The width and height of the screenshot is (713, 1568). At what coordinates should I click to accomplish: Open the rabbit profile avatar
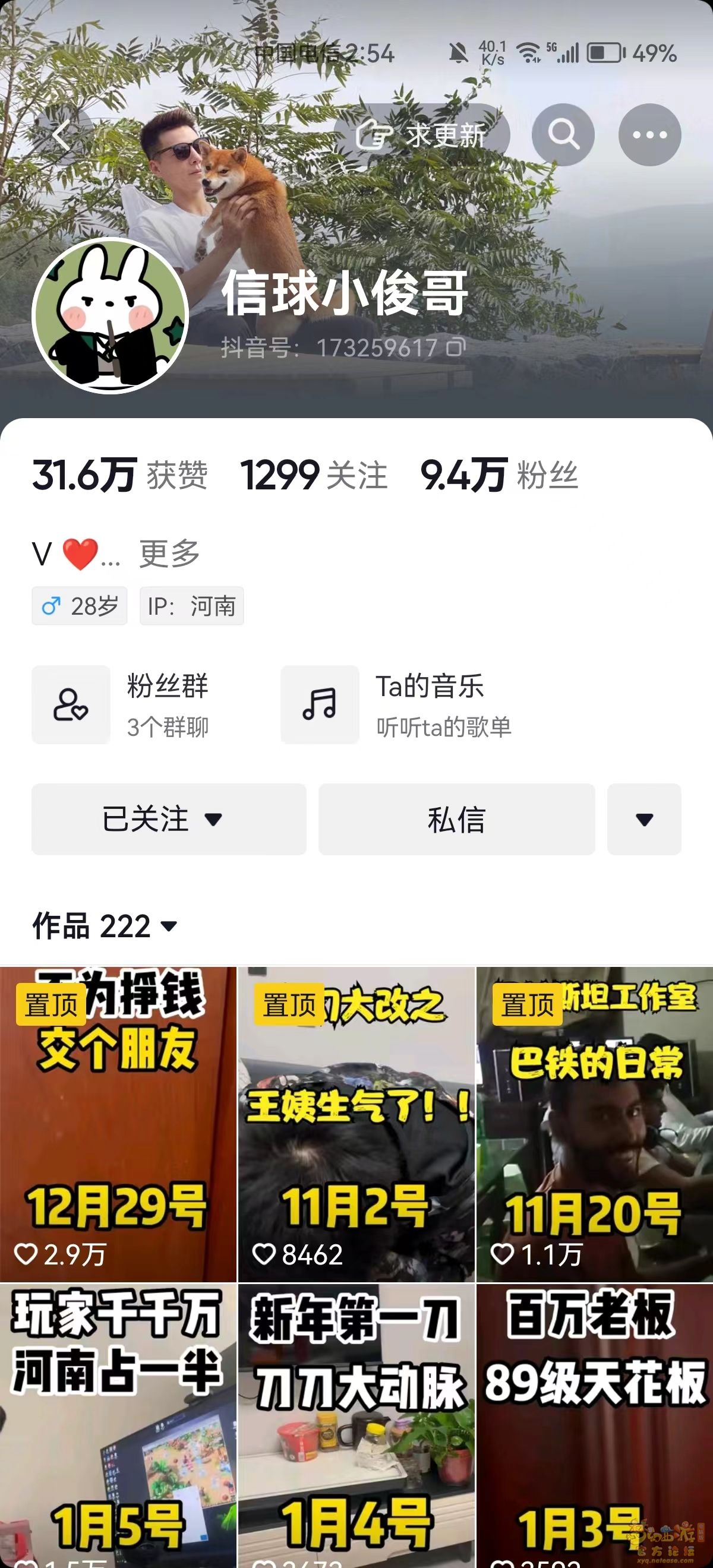(x=110, y=316)
